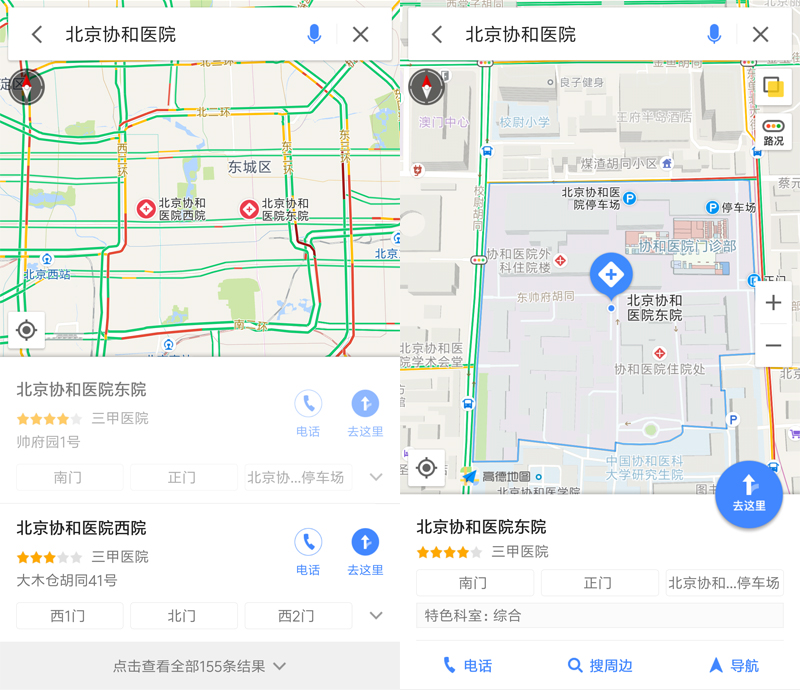The height and width of the screenshot is (692, 800).
Task: Open 搜周边 to search nearby
Action: 600,666
